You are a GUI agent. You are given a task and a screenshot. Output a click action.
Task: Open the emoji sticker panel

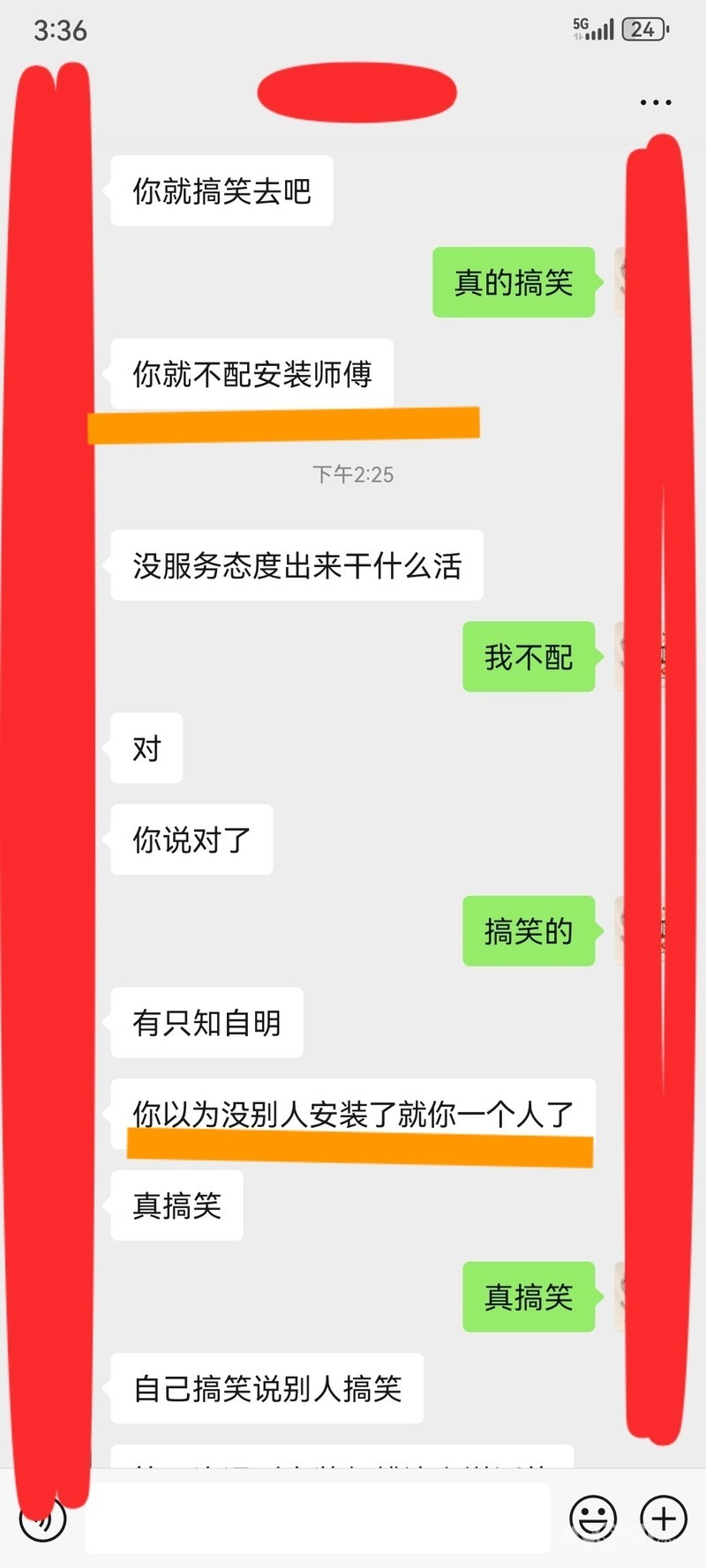(592, 1518)
